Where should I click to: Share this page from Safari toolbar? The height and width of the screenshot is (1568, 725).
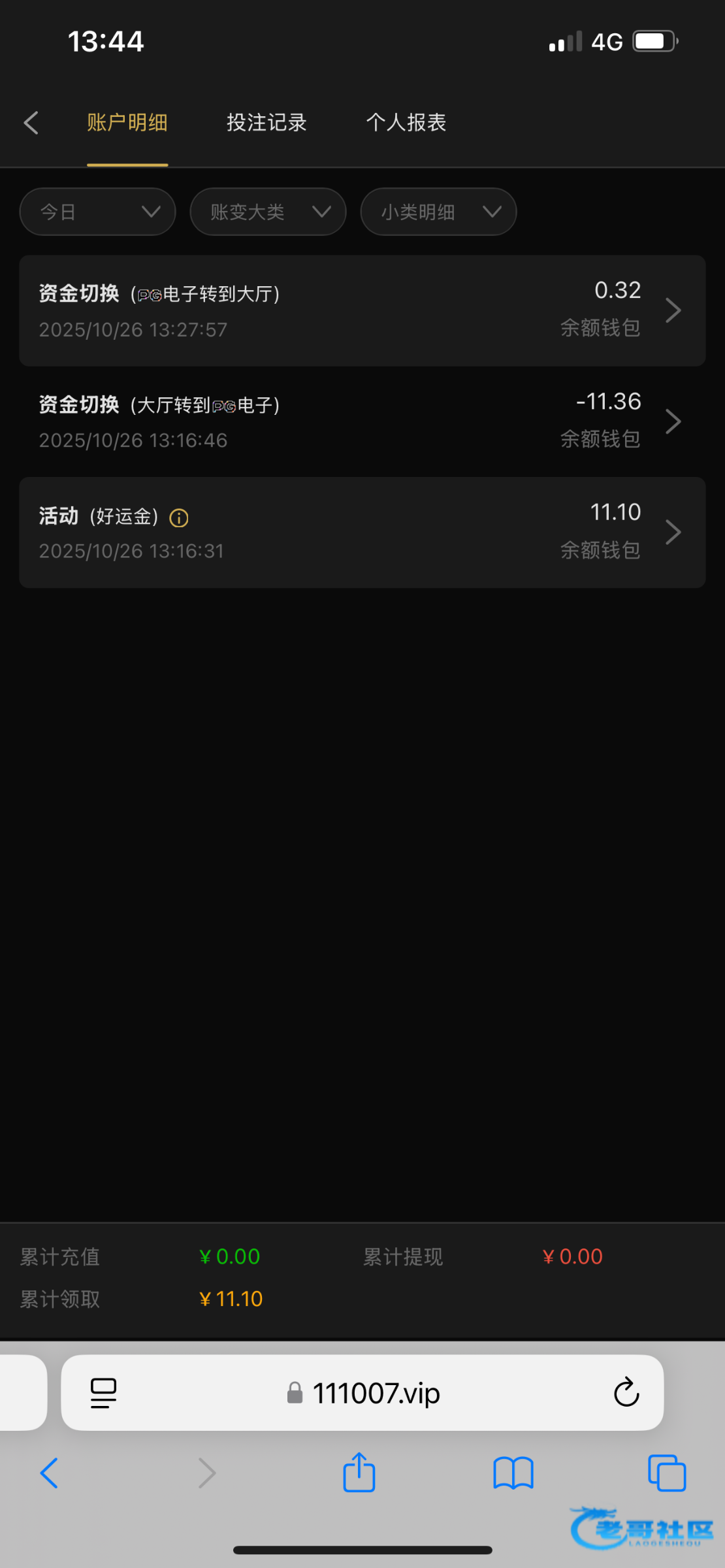359,1474
